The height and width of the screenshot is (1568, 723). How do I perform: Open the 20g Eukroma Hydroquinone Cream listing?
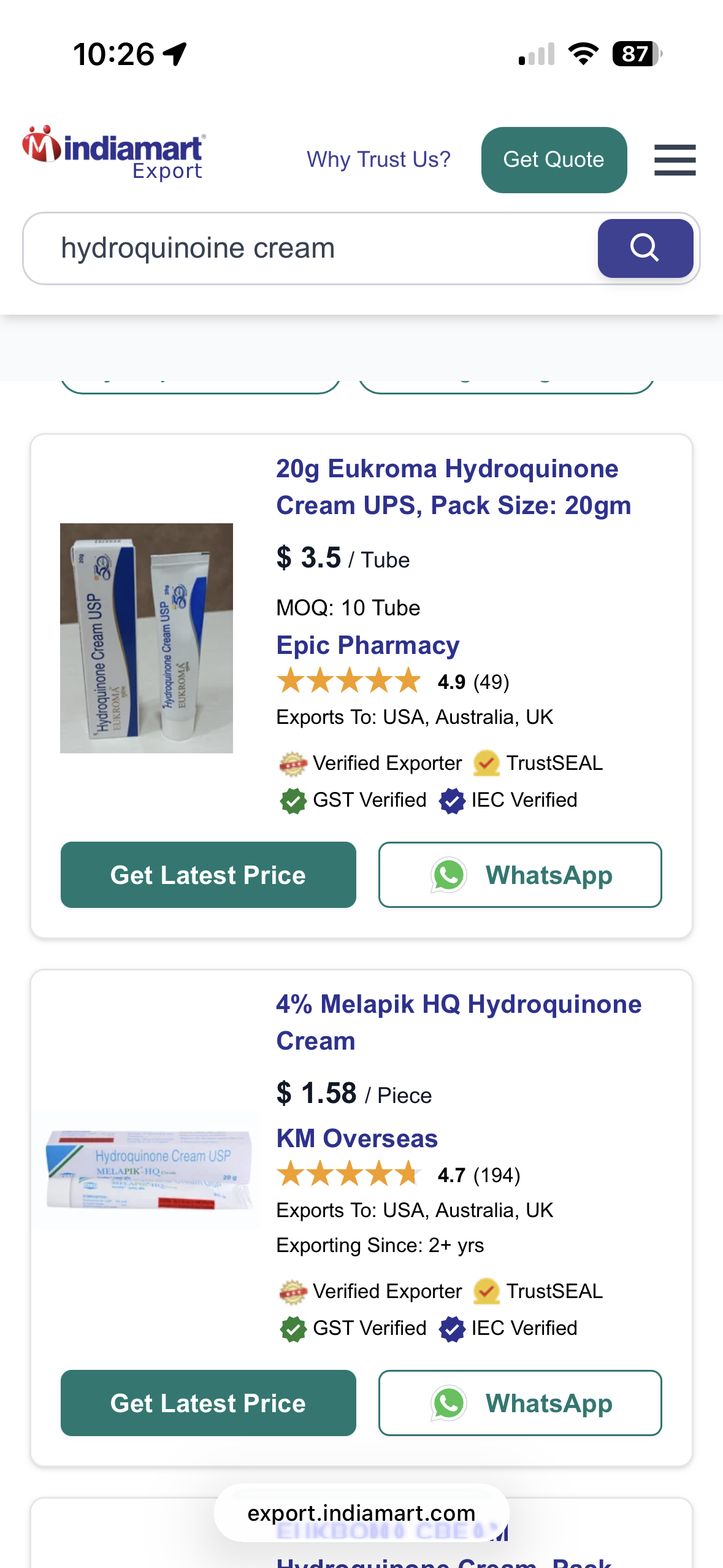pos(453,487)
